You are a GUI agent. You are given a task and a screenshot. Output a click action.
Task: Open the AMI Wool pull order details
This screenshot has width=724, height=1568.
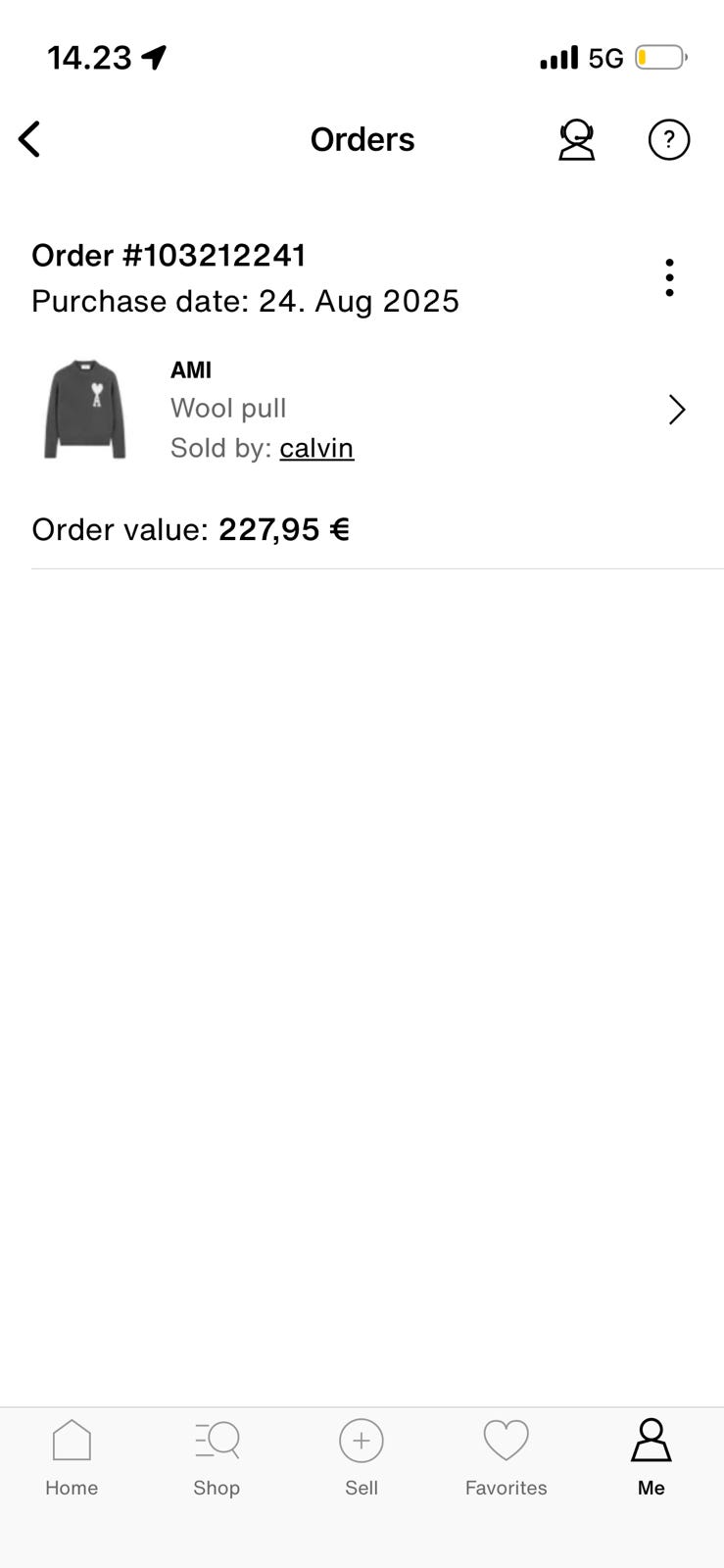coord(676,410)
